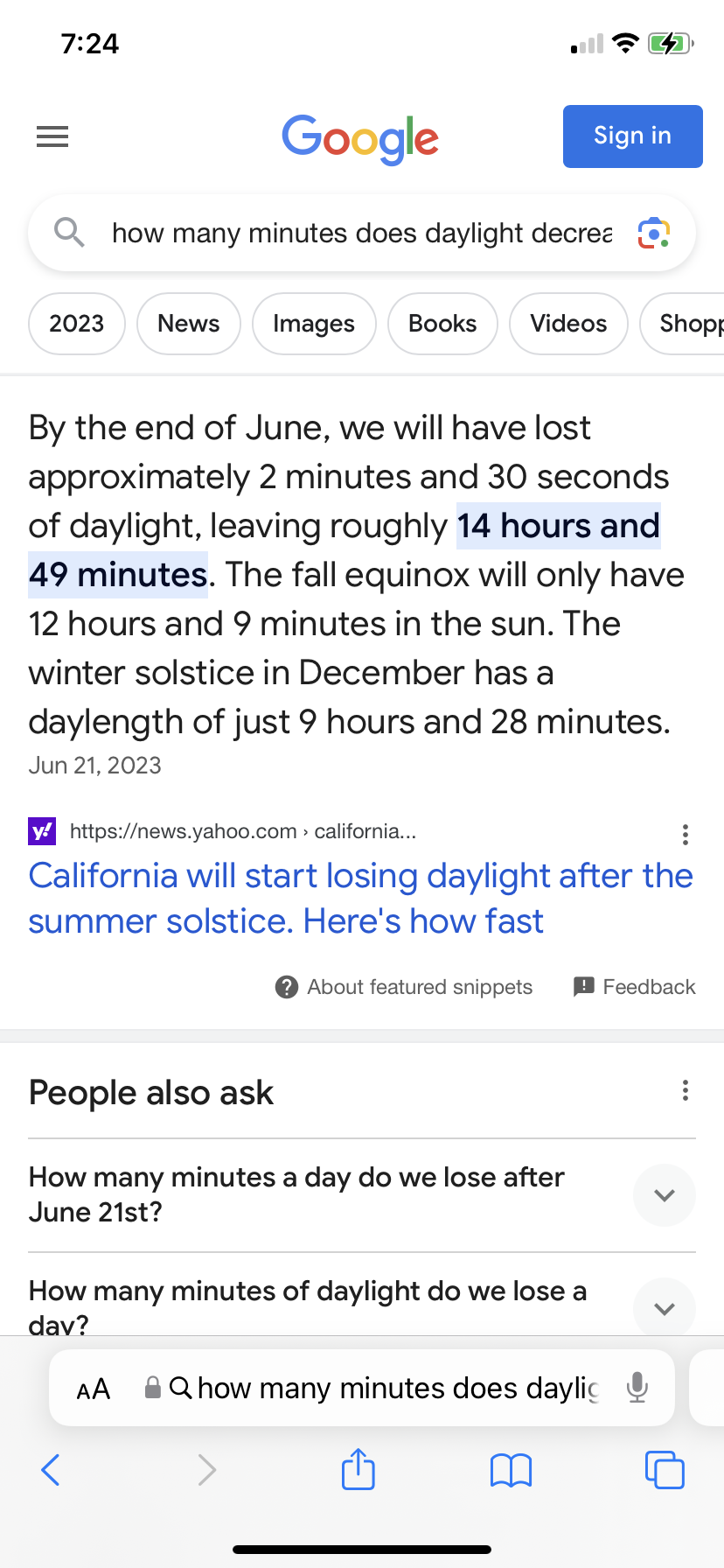Share this page from Safari toolbar
Screen dimensions: 724x1568
pos(359,1468)
